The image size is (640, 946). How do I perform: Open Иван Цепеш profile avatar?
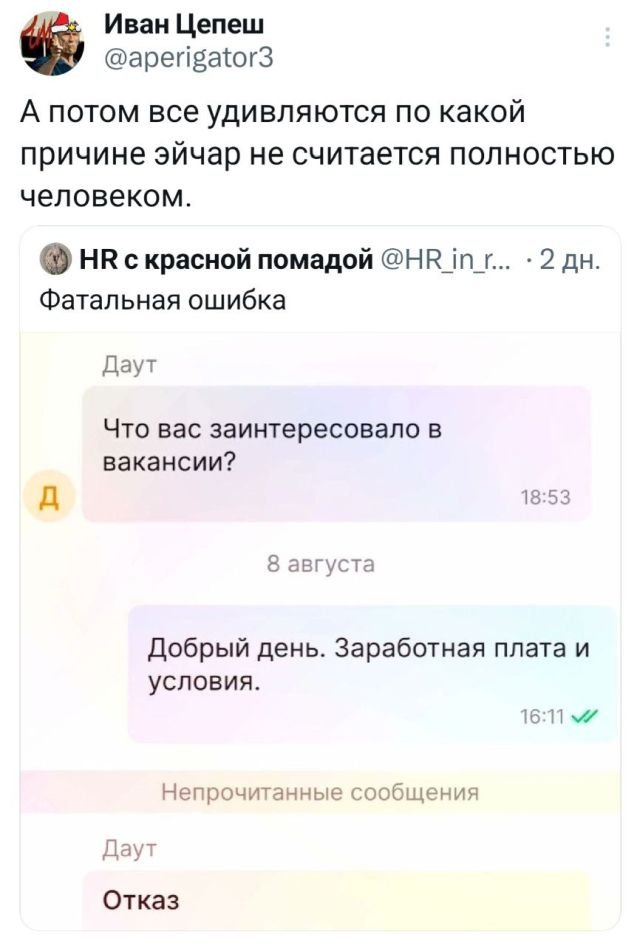[55, 45]
